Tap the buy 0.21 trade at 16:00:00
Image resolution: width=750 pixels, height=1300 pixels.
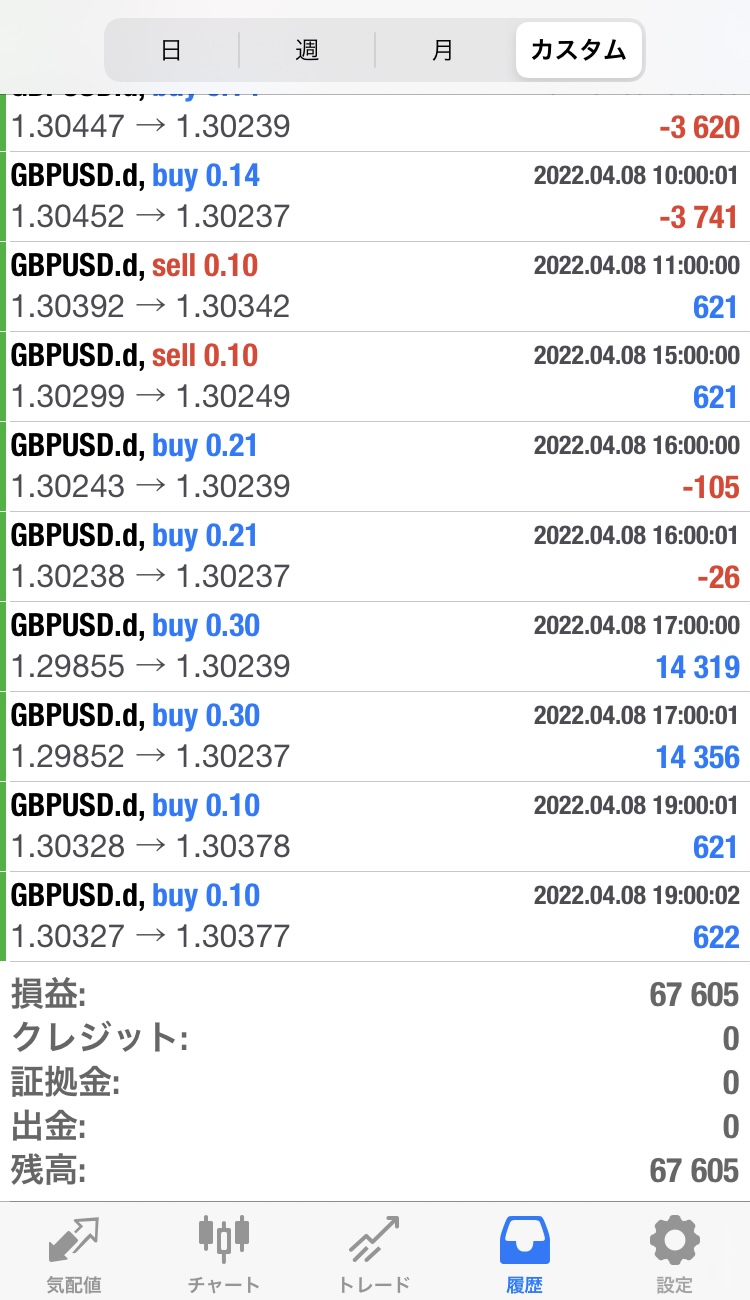tap(375, 466)
